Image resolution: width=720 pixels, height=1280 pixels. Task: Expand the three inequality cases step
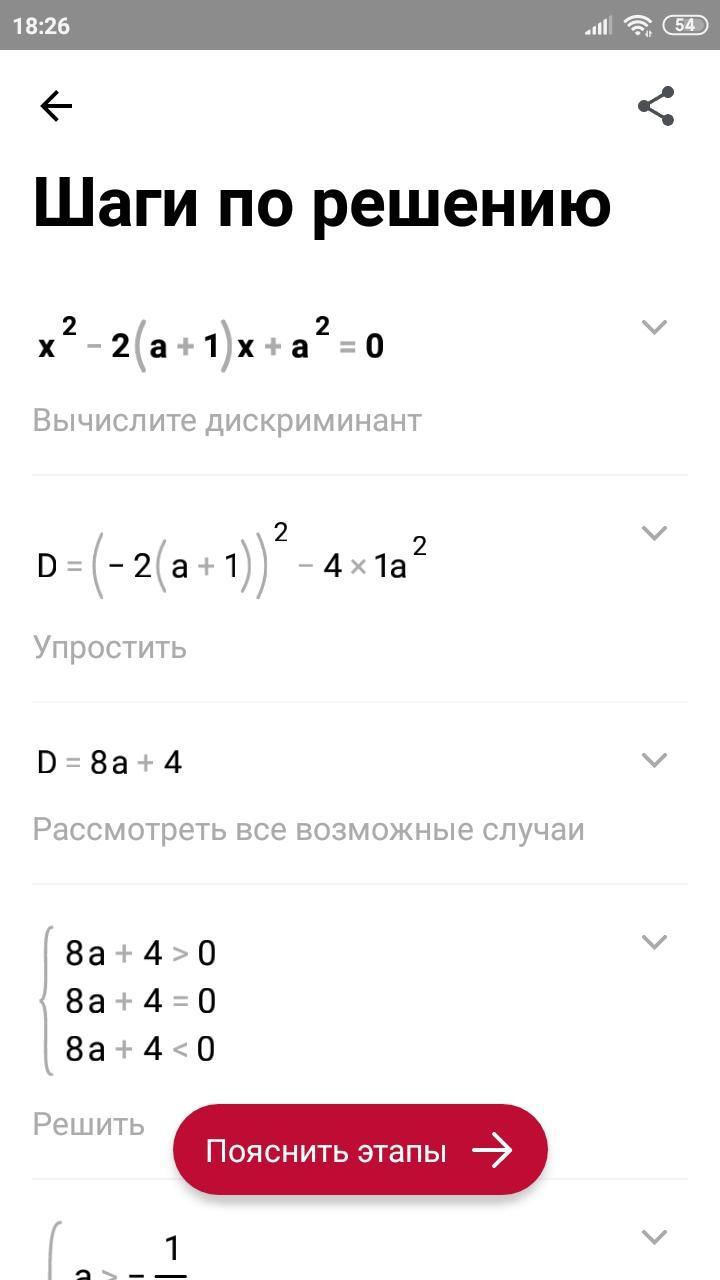pos(654,942)
